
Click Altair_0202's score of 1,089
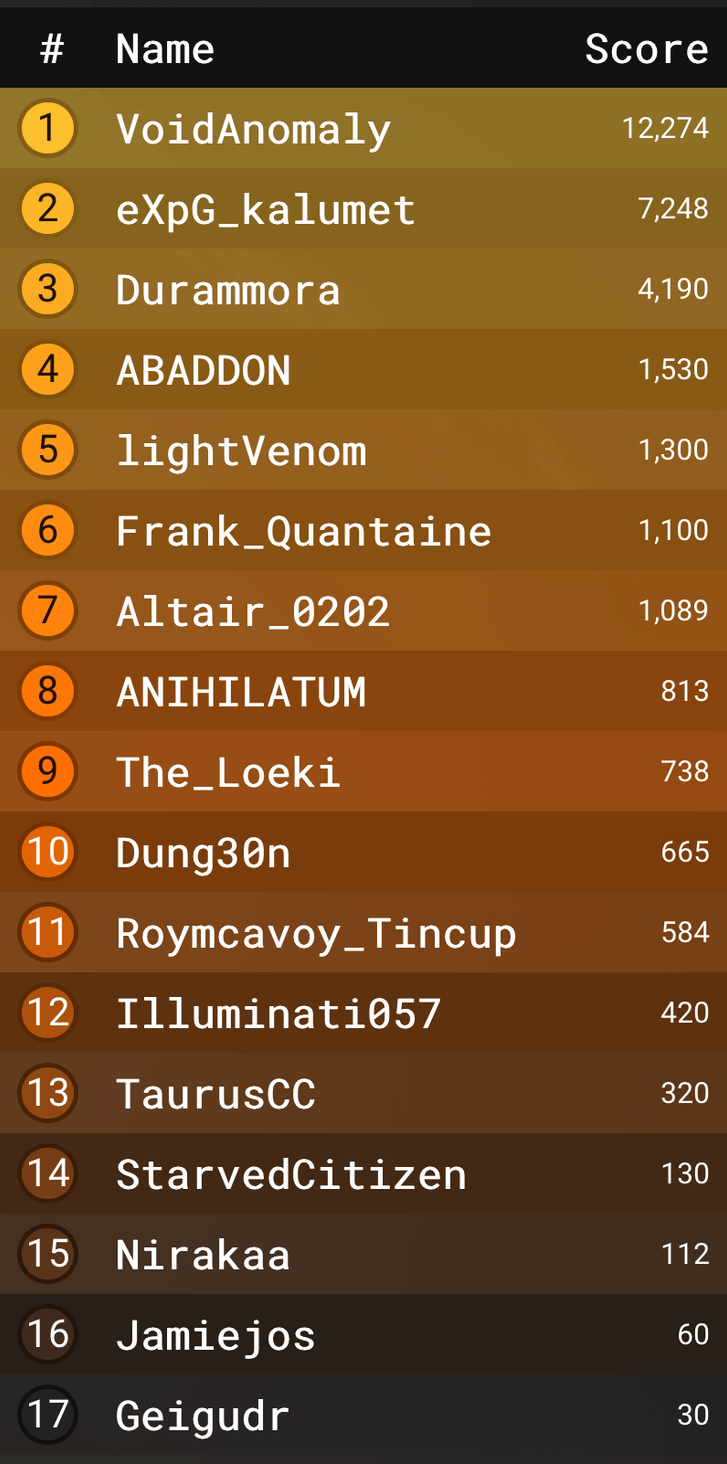pyautogui.click(x=676, y=611)
